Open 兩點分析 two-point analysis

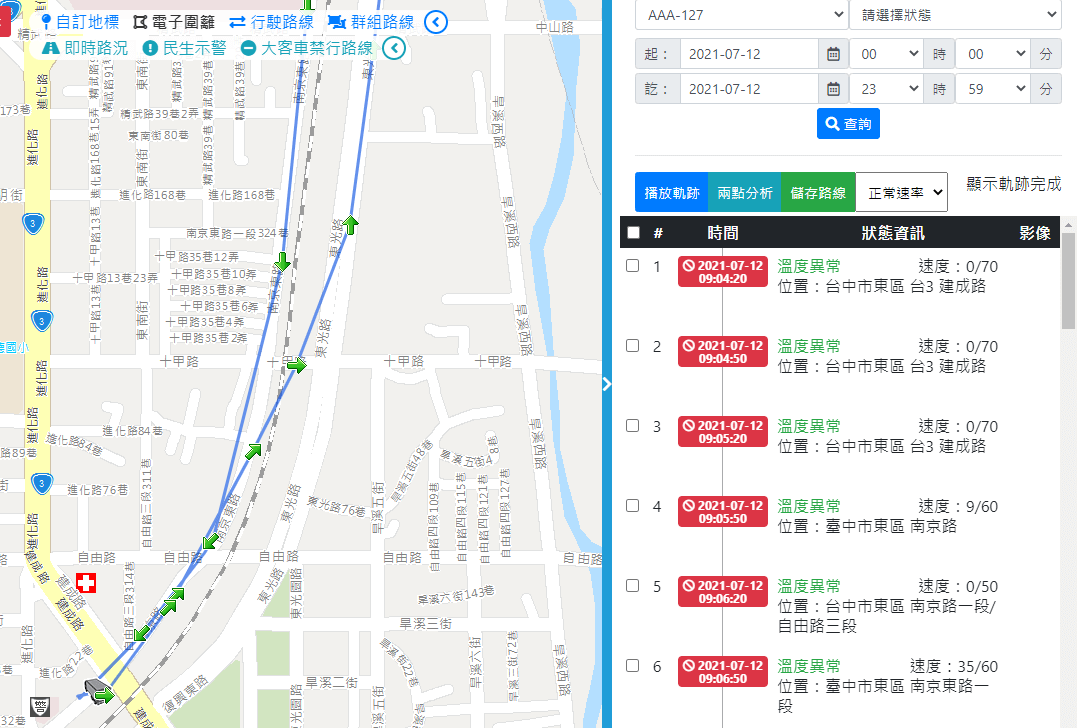(745, 192)
